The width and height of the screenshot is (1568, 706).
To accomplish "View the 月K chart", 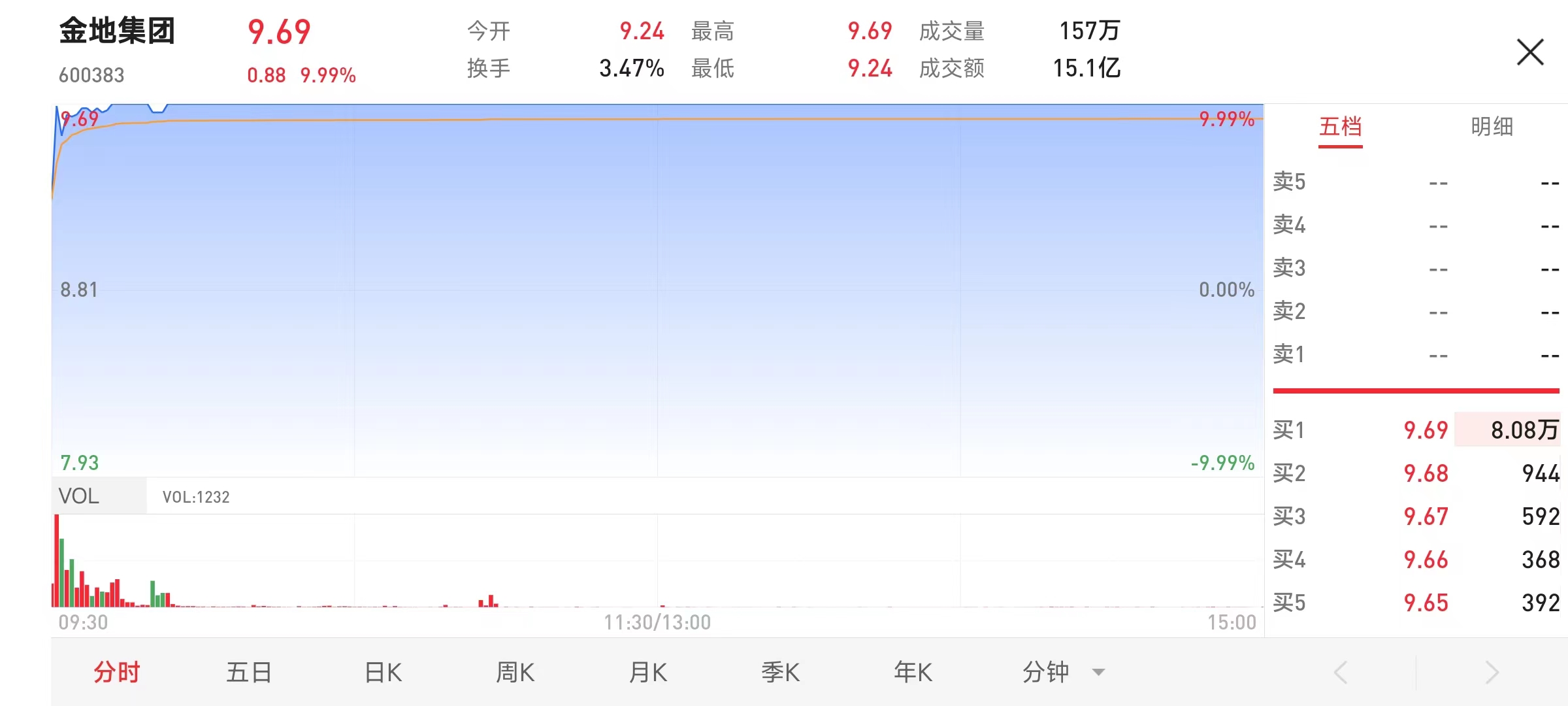I will pyautogui.click(x=647, y=672).
